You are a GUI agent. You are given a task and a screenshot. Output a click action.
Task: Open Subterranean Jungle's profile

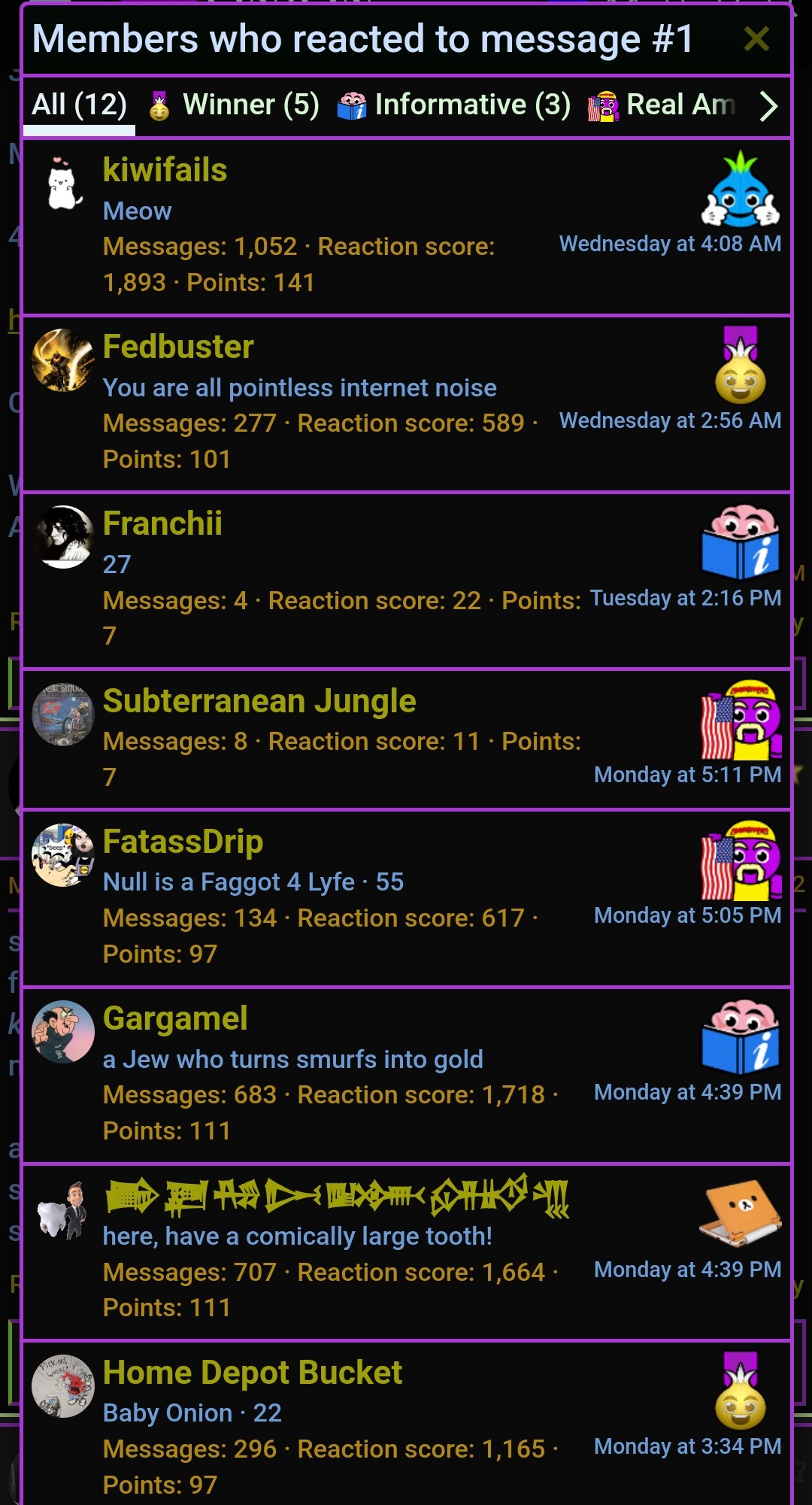point(259,701)
